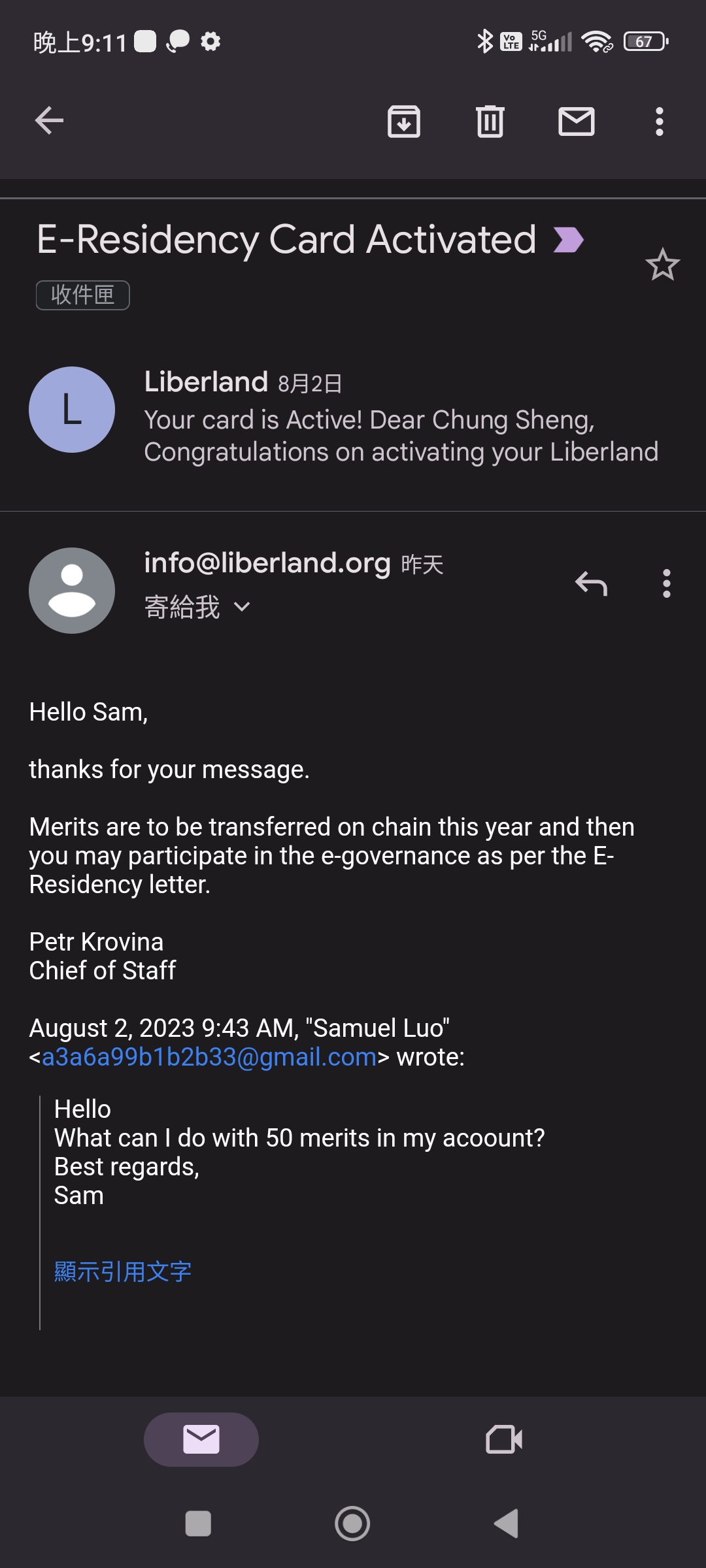This screenshot has width=706, height=1568.
Task: Archive this email conversation
Action: (404, 122)
